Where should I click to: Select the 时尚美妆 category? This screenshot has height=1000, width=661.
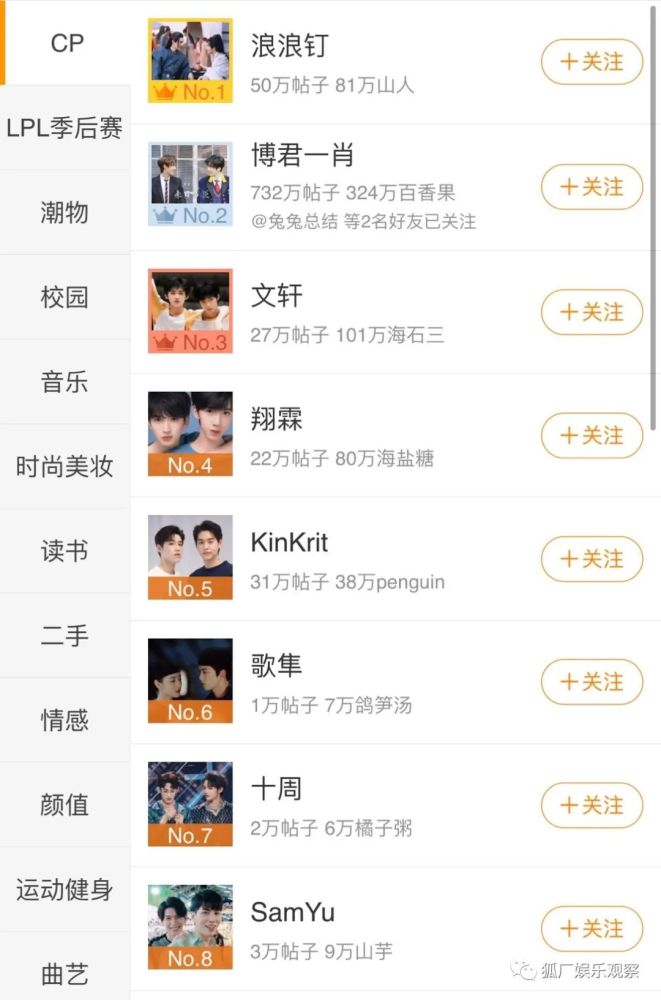tap(65, 466)
